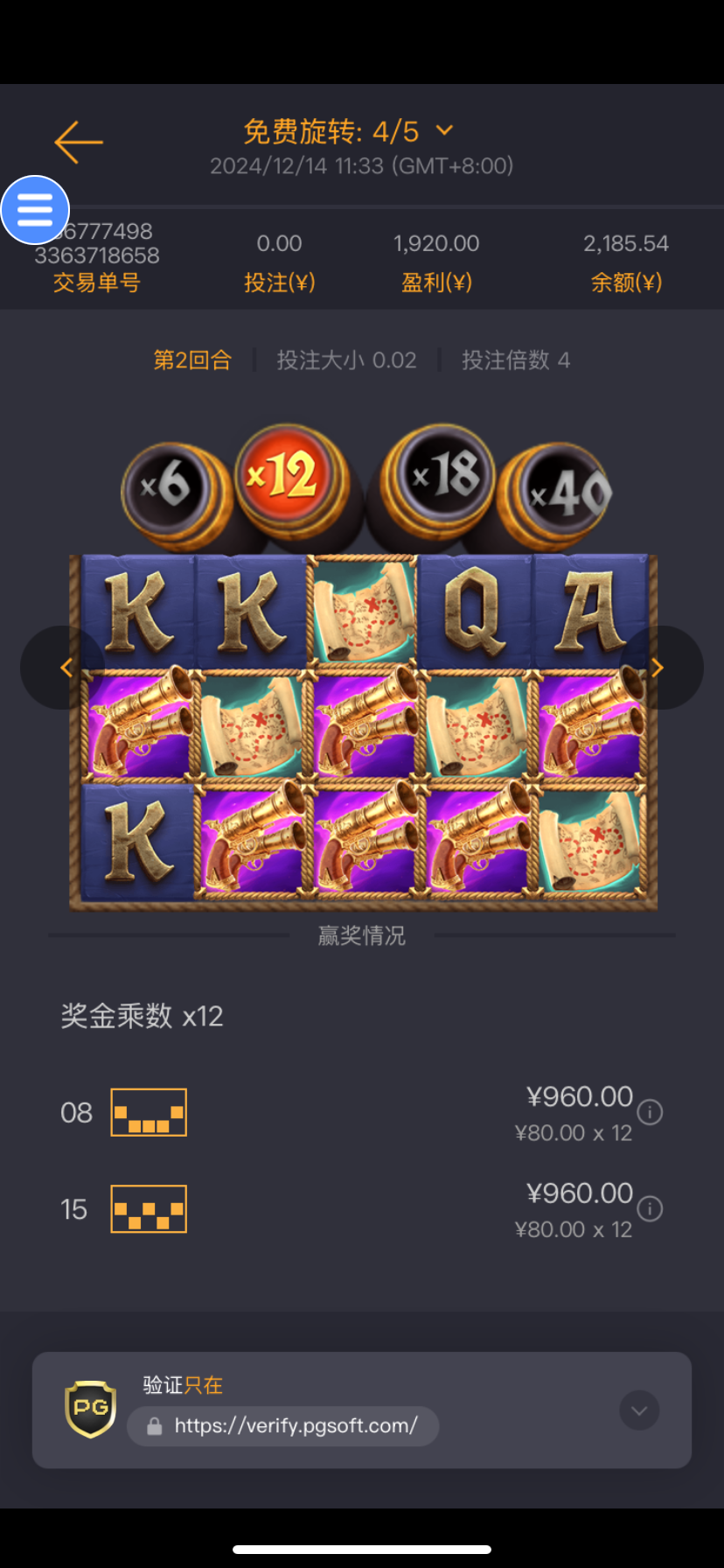The image size is (724, 1568).
Task: View info for payline 08 win
Action: click(x=650, y=1112)
